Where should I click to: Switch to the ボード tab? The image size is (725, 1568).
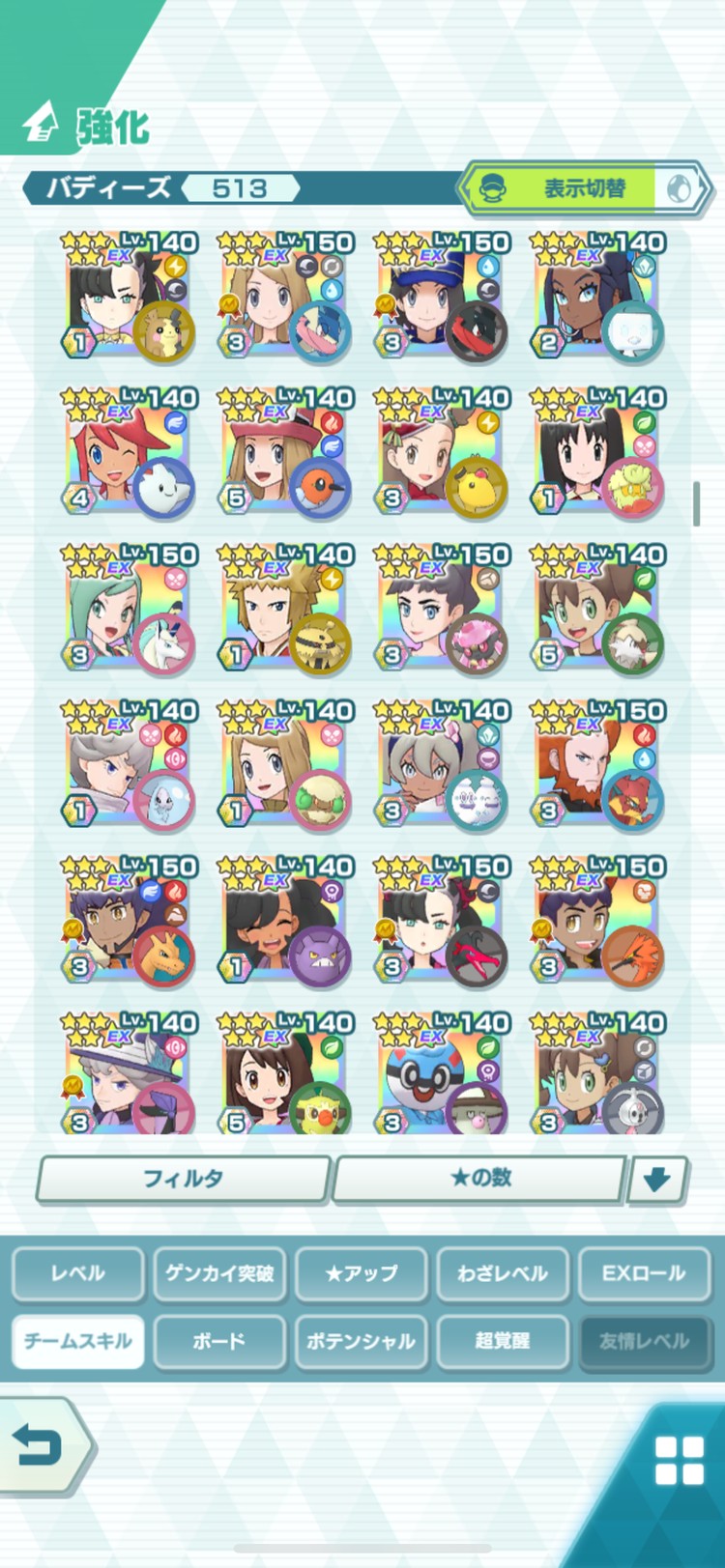click(x=219, y=1341)
